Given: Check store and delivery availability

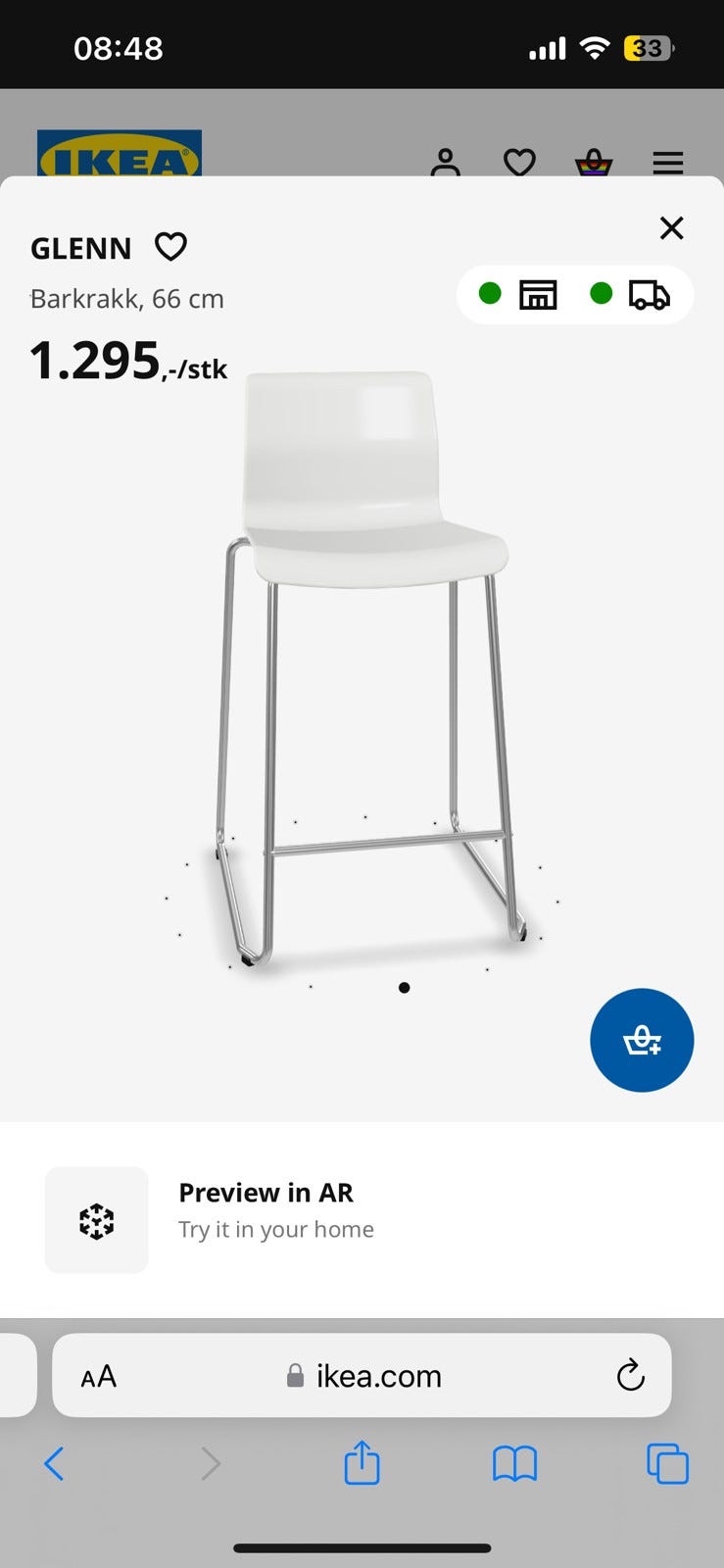Looking at the screenshot, I should 575,295.
